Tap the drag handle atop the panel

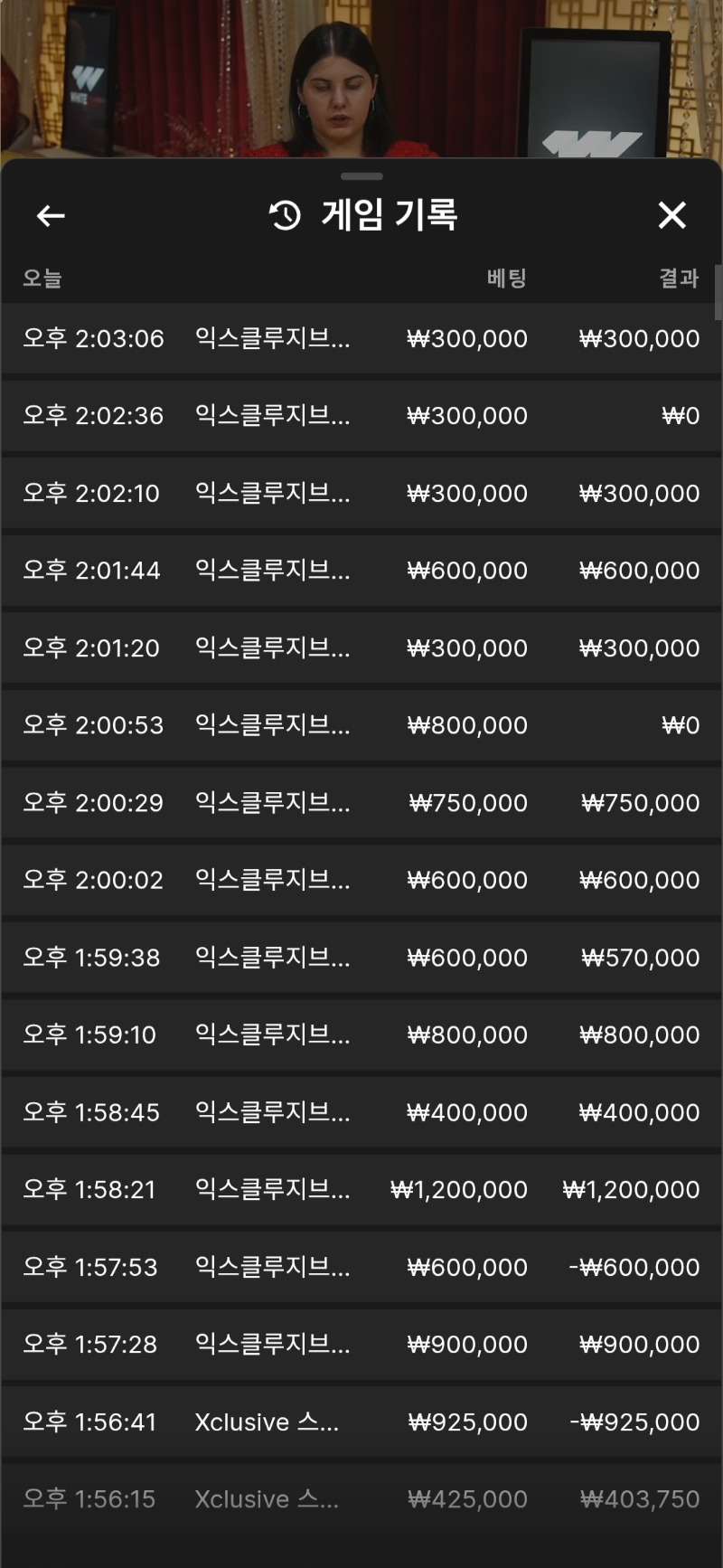tap(361, 176)
